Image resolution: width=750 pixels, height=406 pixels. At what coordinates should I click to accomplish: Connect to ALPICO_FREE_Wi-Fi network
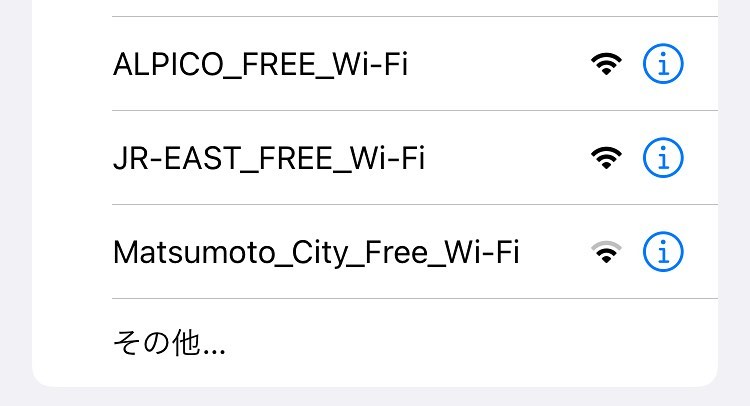(262, 65)
